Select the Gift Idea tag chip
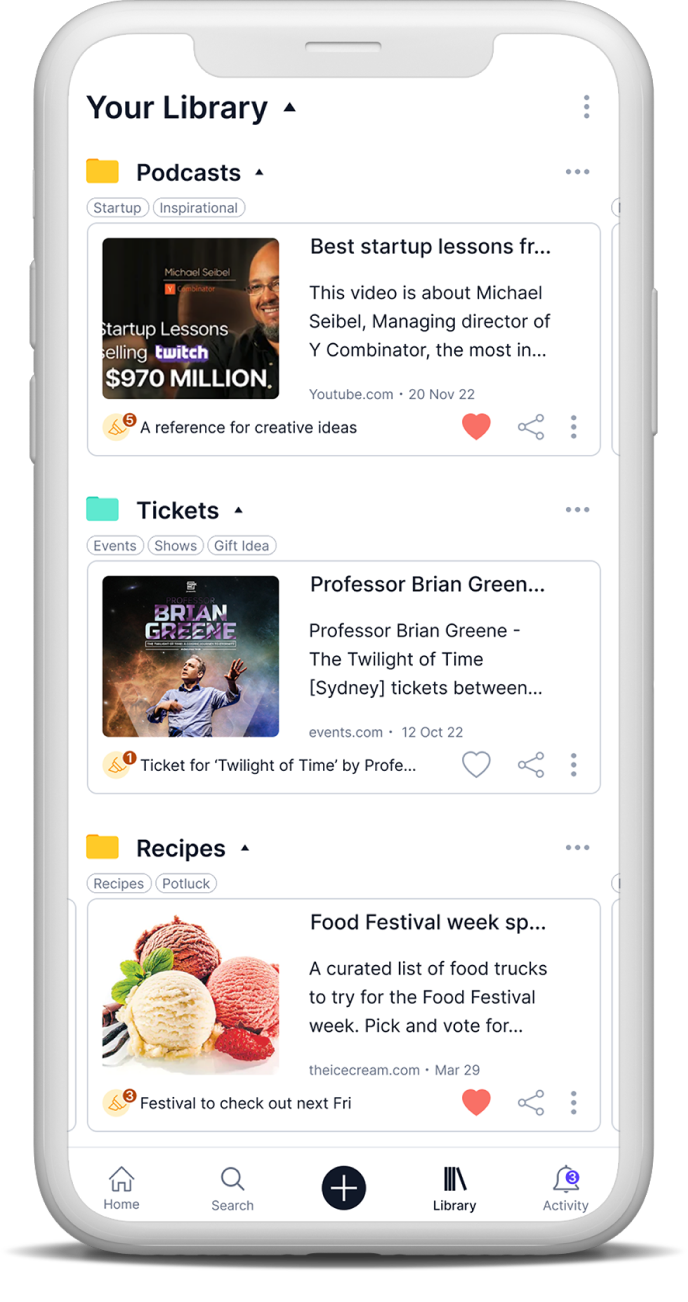This screenshot has height=1302, width=688. coord(241,546)
